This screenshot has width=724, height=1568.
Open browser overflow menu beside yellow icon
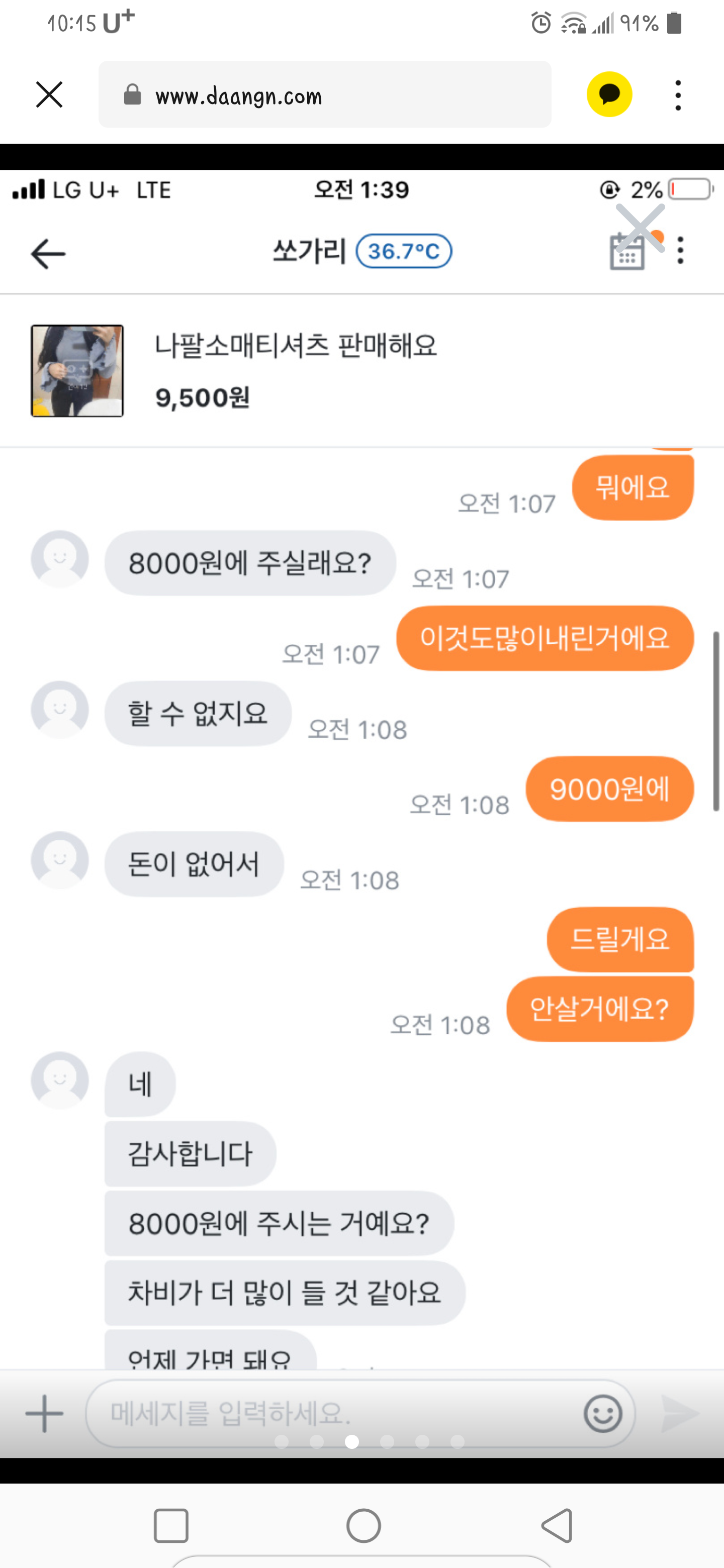click(678, 95)
